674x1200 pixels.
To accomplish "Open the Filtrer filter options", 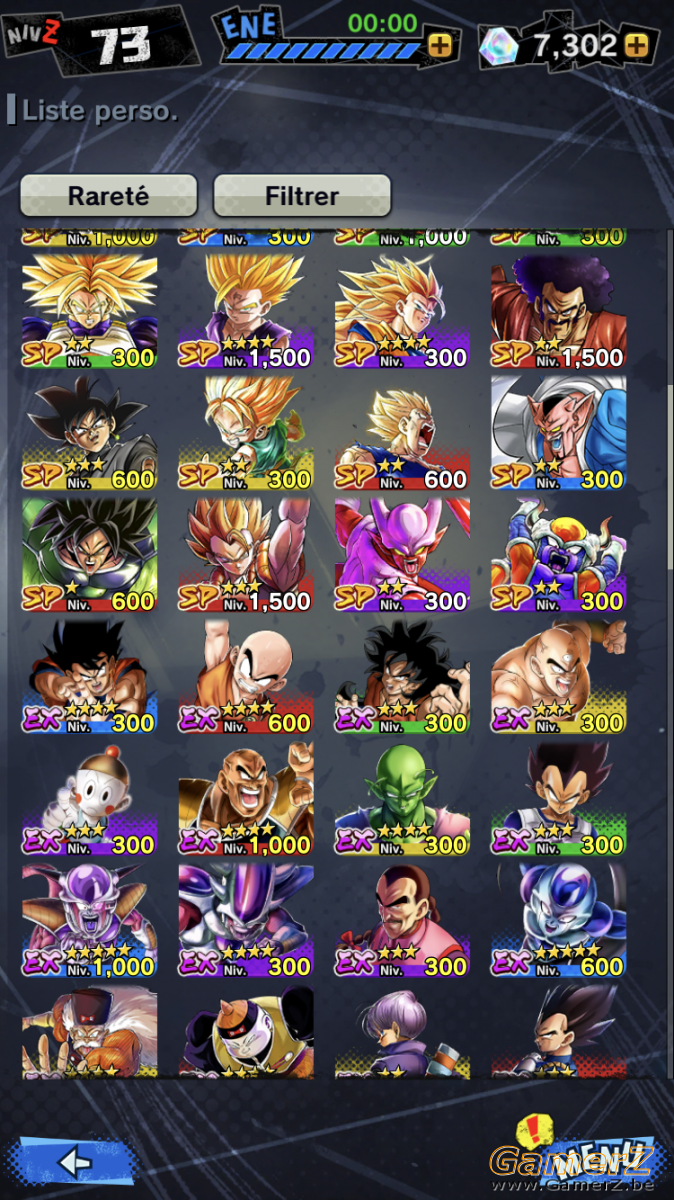I will pos(301,195).
